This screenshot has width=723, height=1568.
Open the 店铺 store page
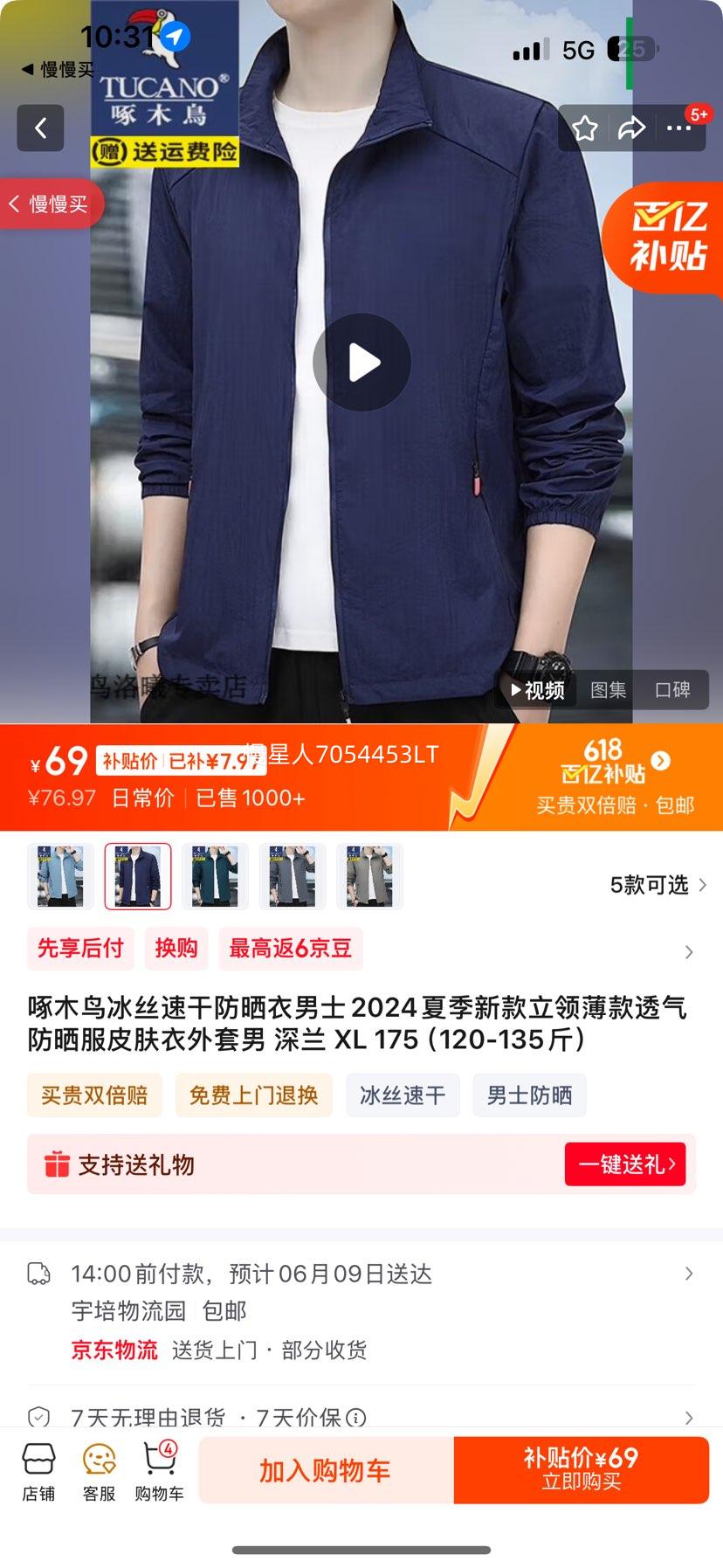click(x=38, y=1472)
